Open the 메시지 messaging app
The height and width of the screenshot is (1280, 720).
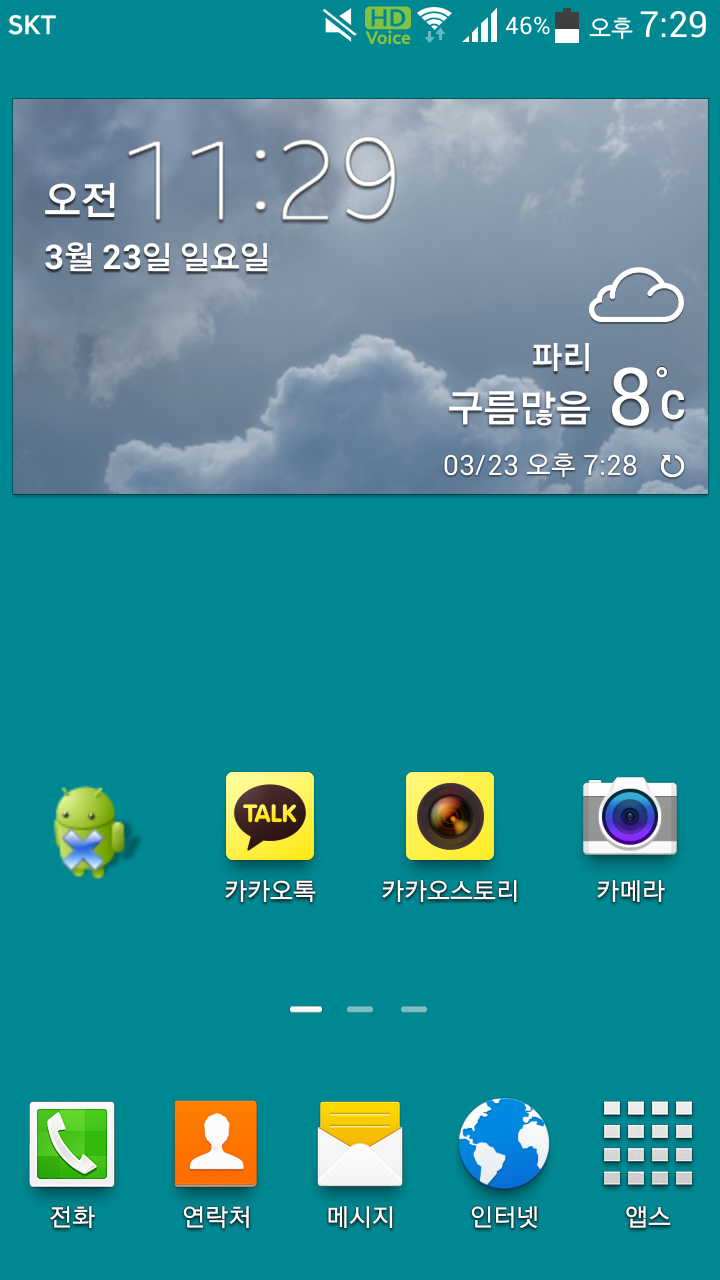[x=360, y=1146]
